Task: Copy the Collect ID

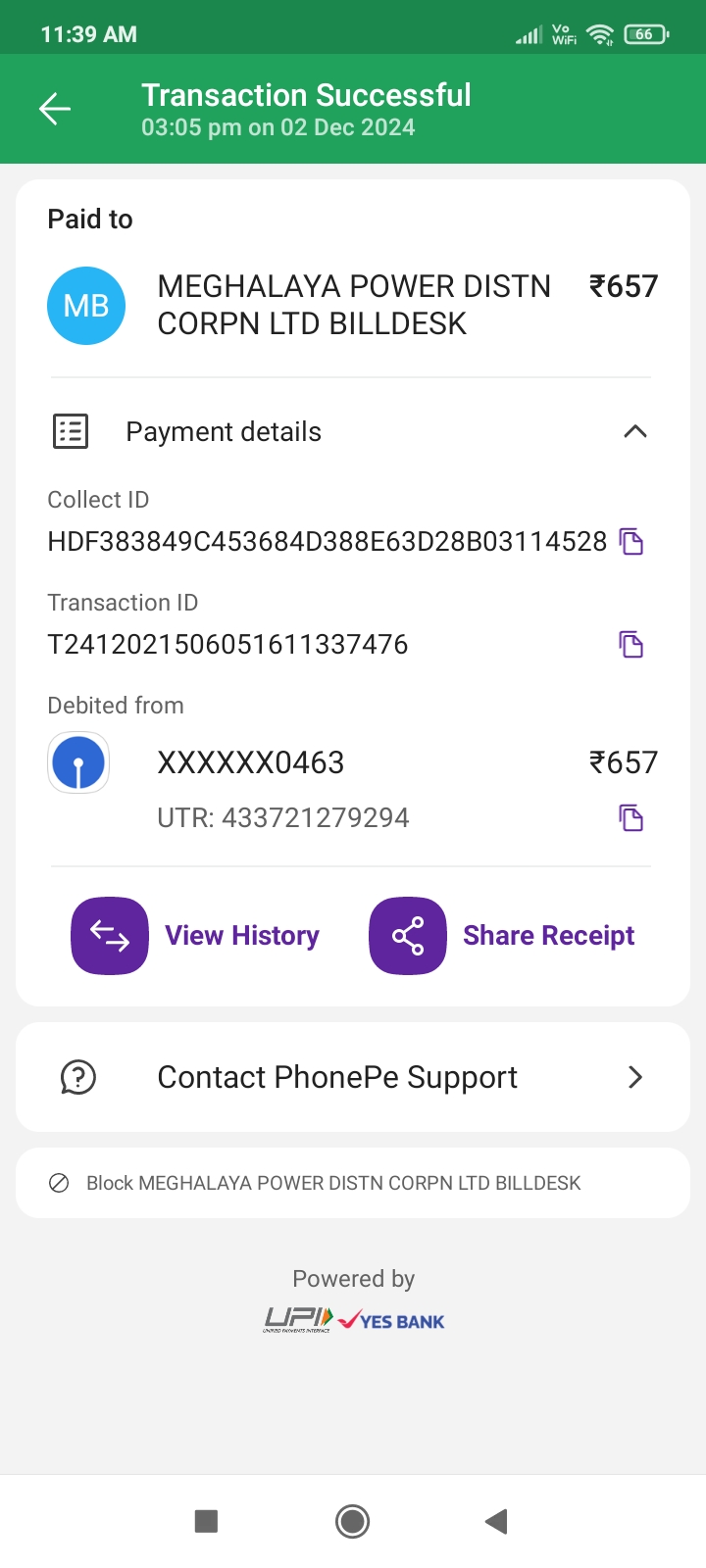Action: 631,541
